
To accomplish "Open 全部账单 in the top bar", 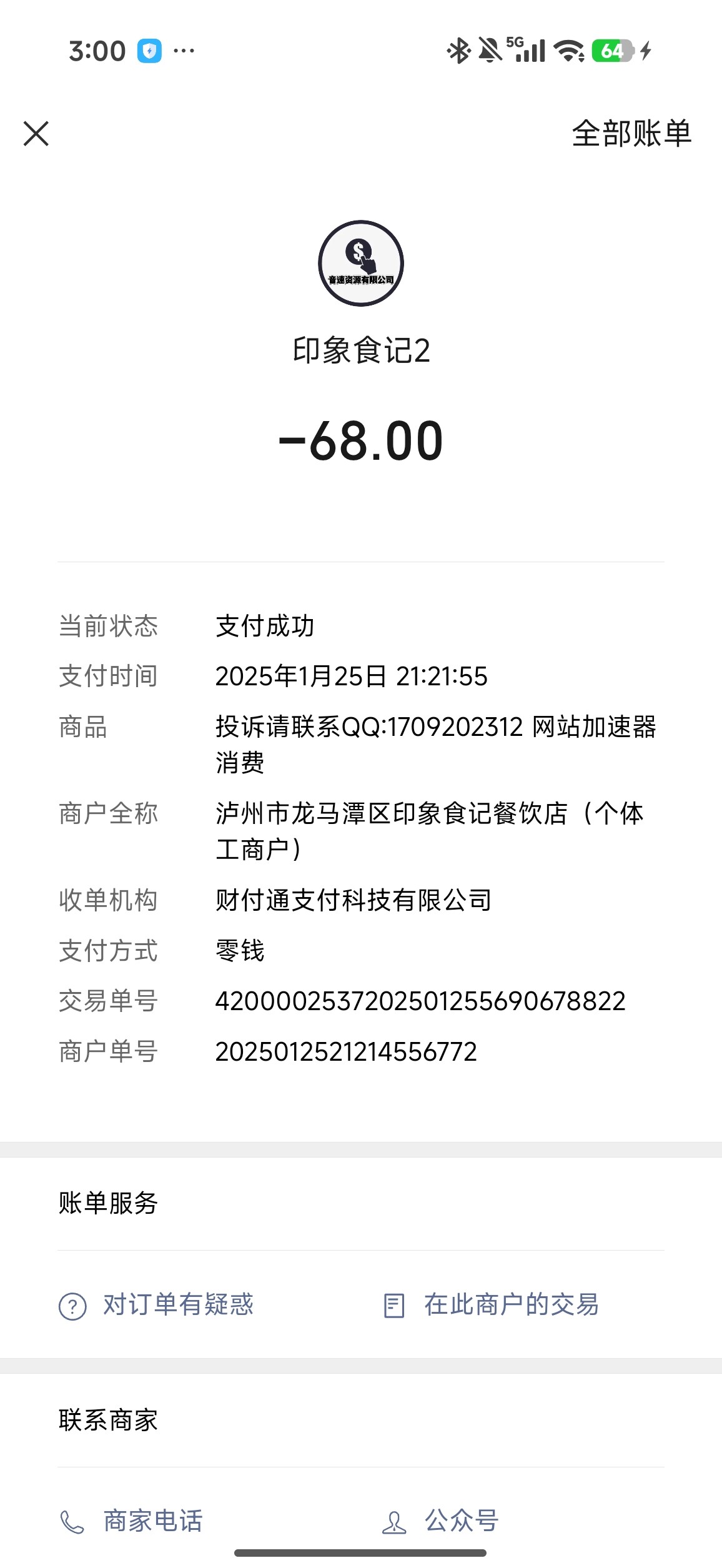I will (x=631, y=134).
